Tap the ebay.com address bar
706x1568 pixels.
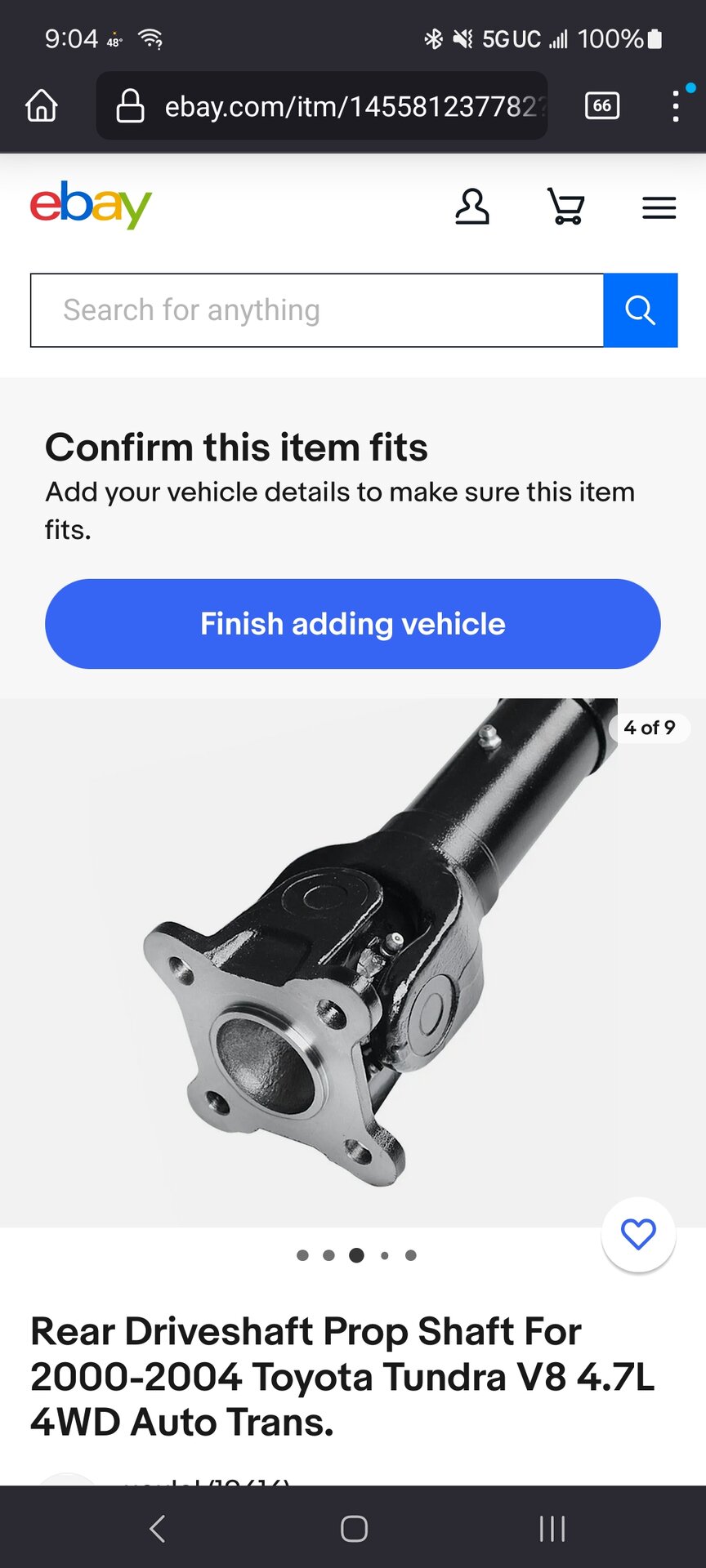click(335, 106)
